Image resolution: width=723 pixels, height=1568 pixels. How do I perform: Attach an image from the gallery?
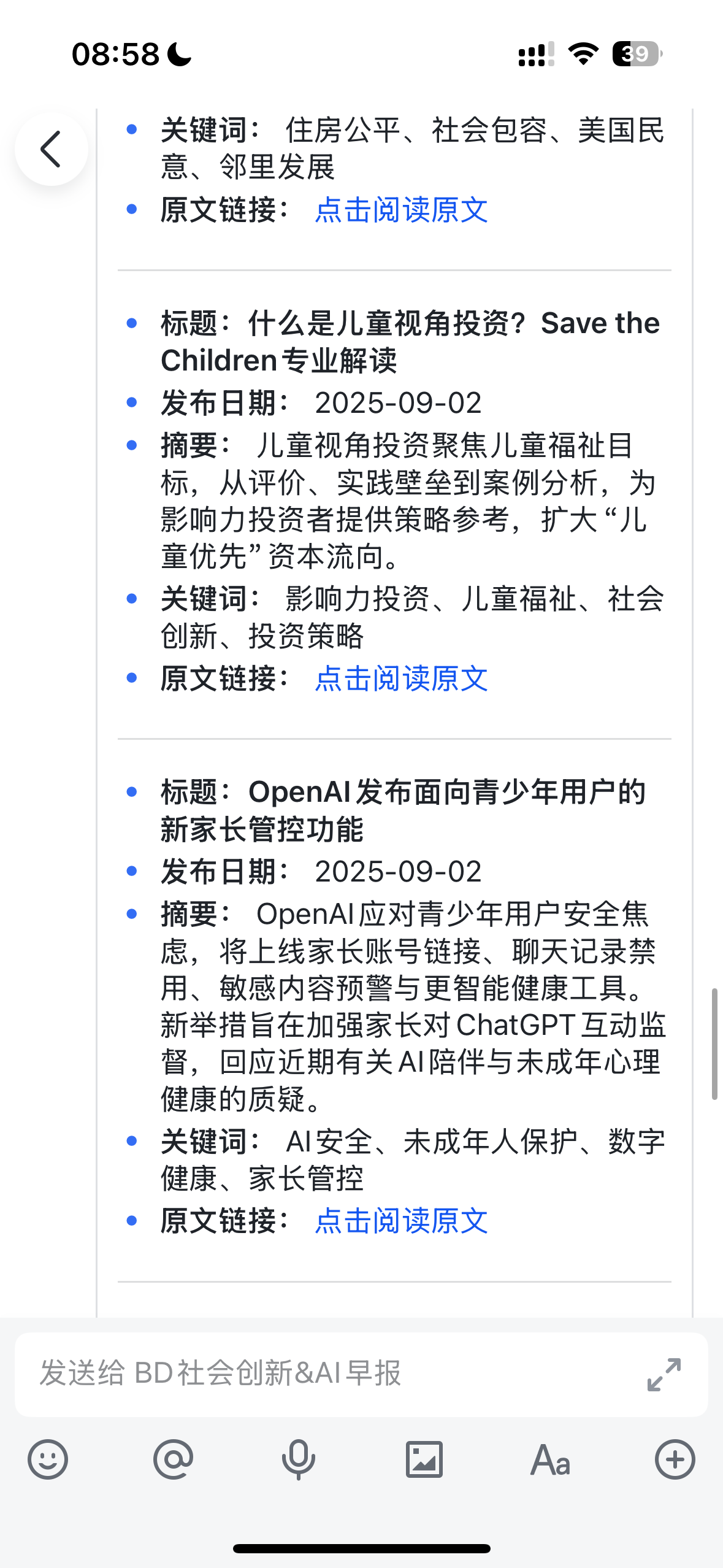[x=424, y=1459]
